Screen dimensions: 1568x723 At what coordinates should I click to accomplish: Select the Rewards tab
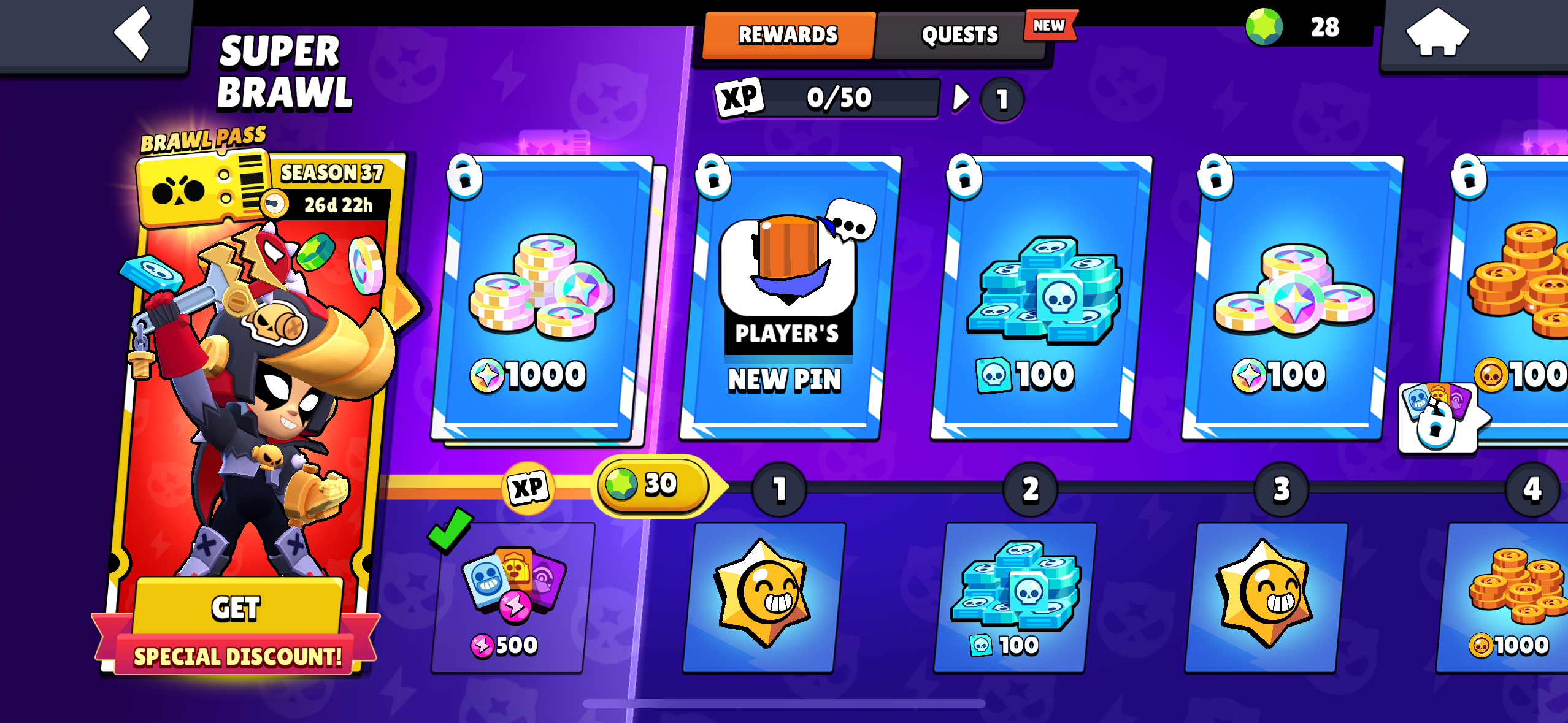point(788,36)
